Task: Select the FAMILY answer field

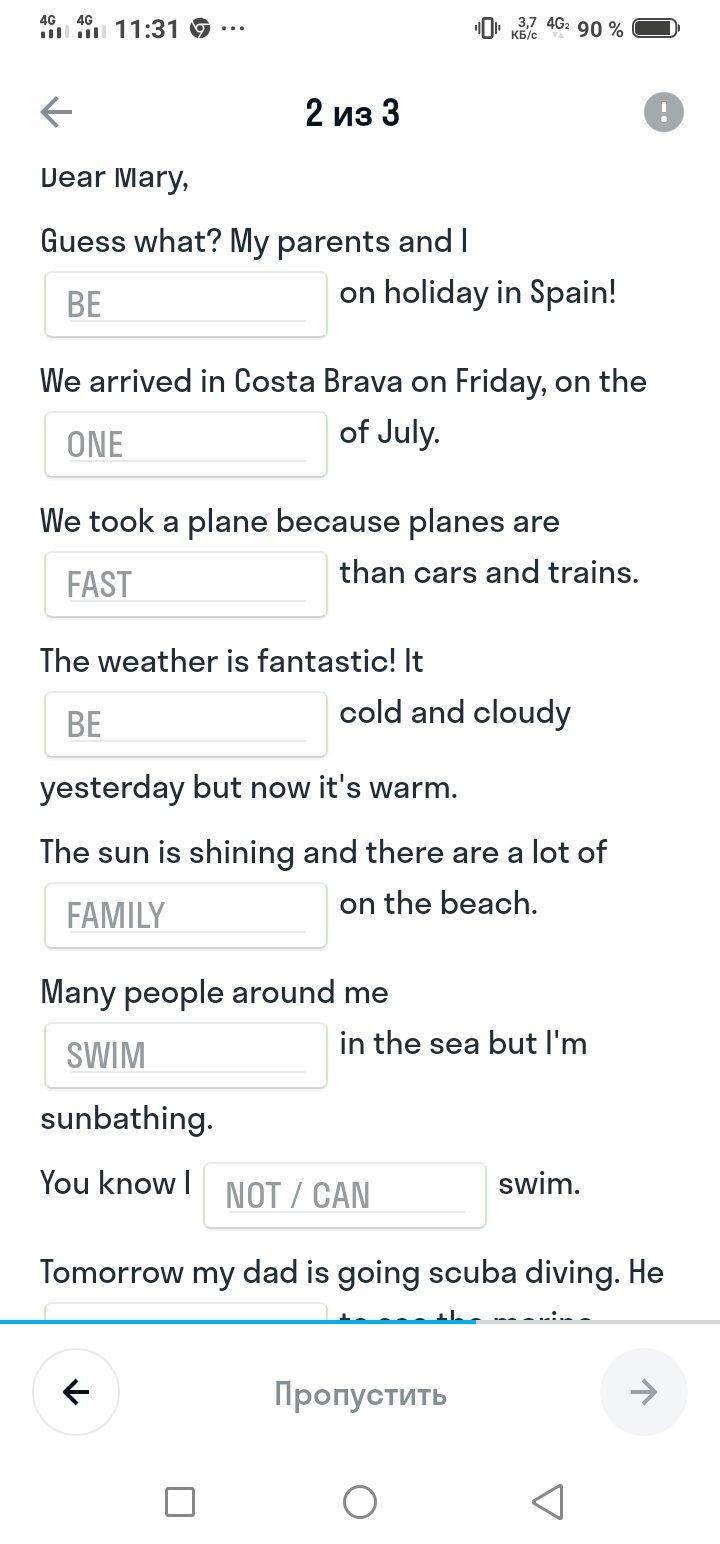Action: point(186,914)
